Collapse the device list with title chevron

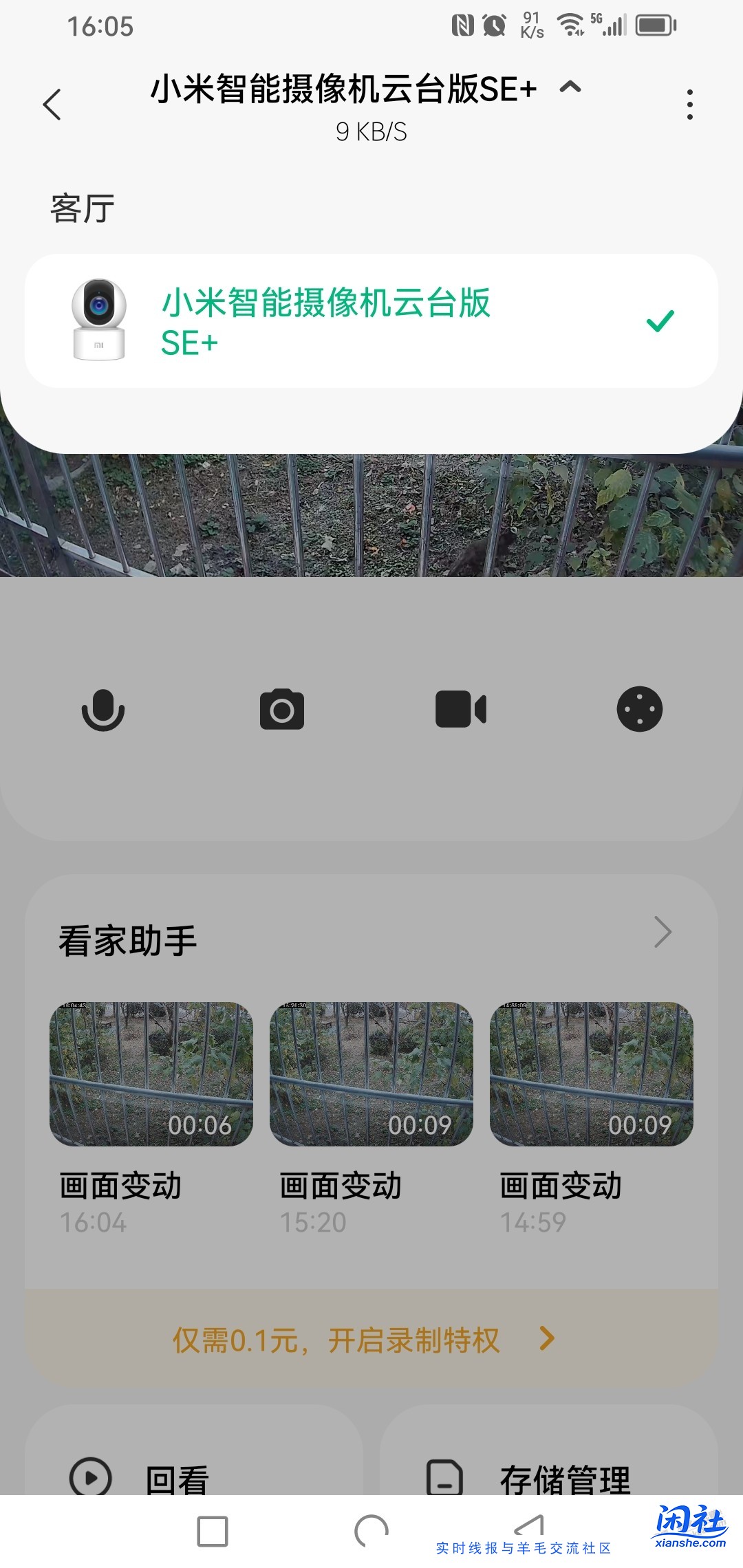click(570, 88)
